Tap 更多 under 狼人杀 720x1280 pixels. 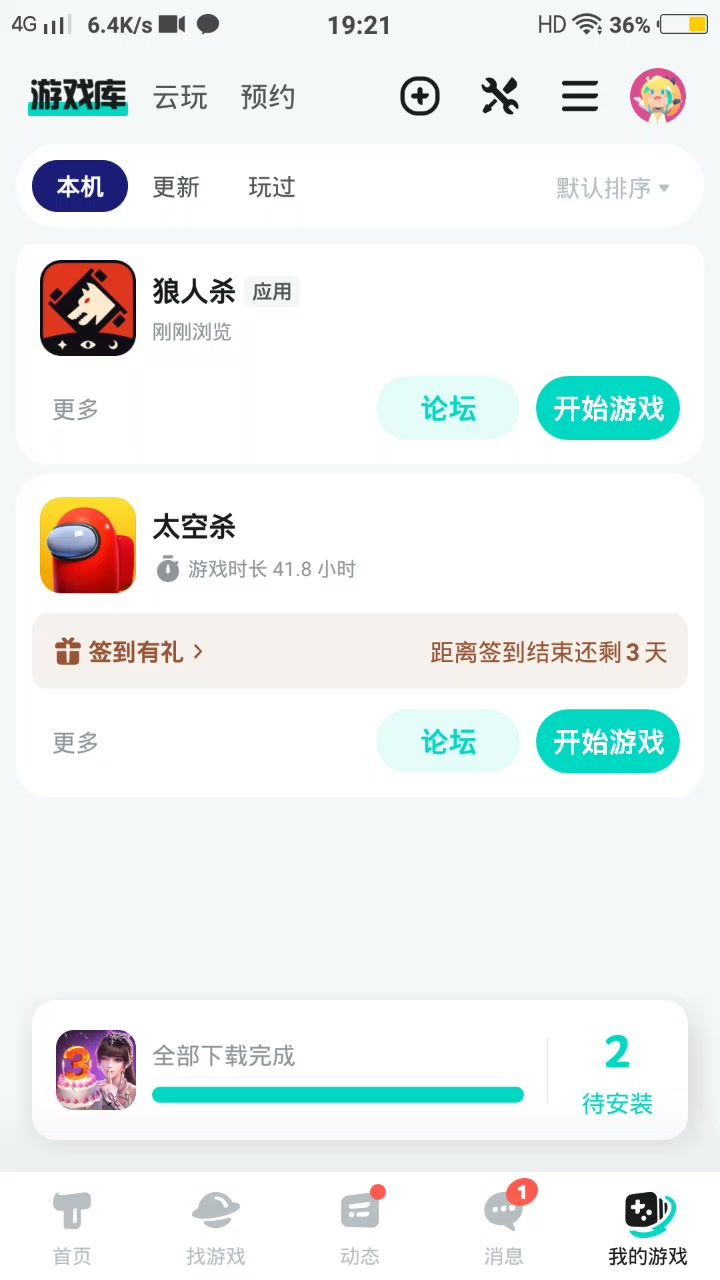[76, 409]
